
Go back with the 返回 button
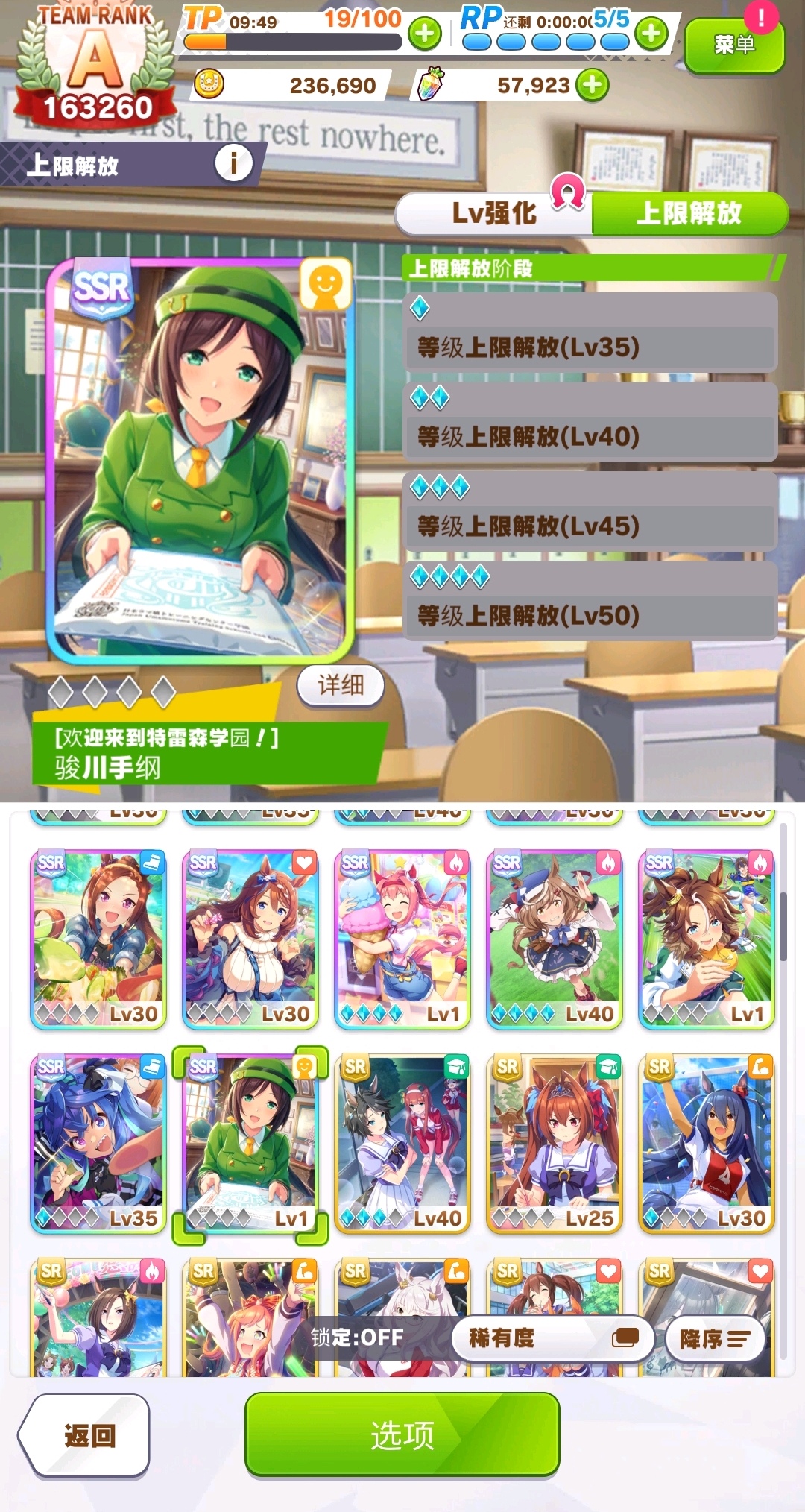tap(88, 1435)
